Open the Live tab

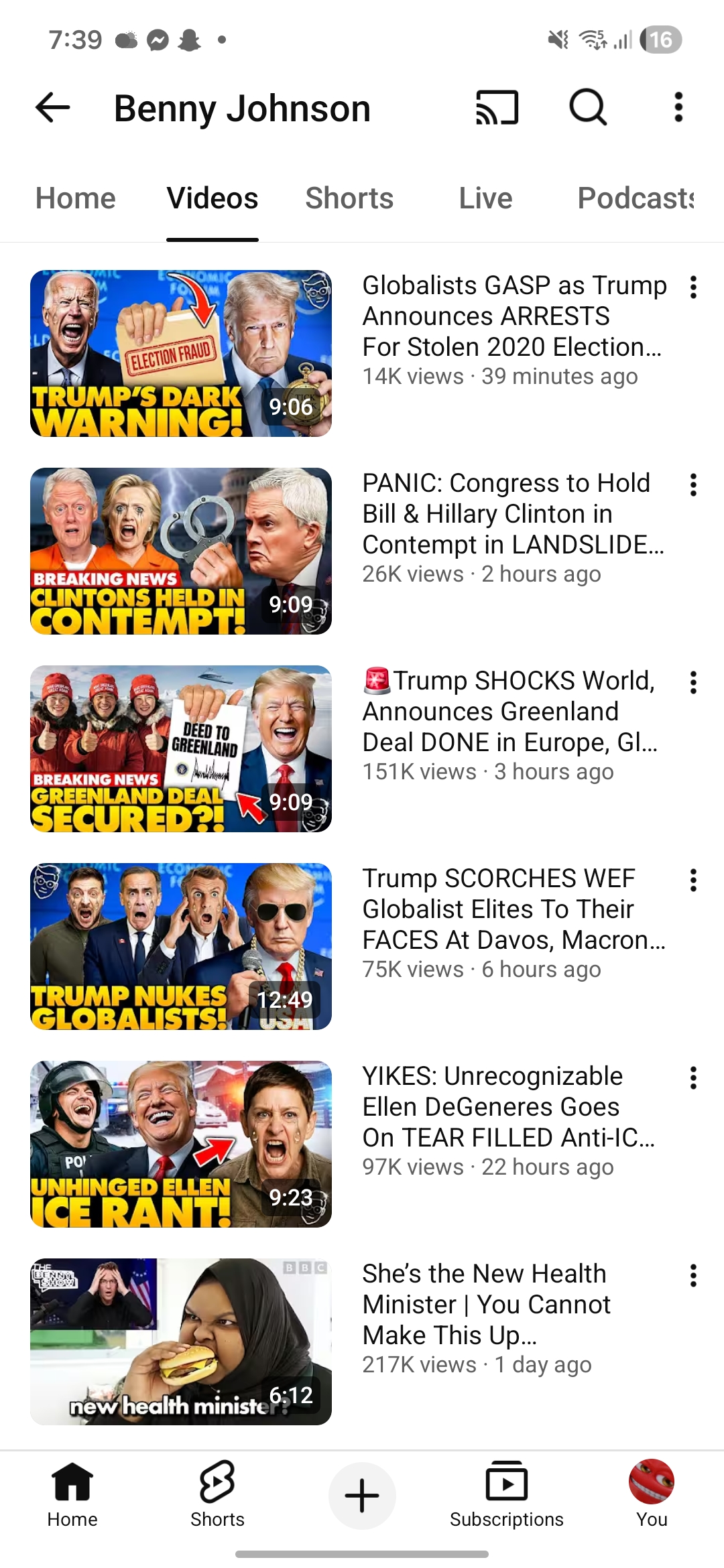pos(485,198)
